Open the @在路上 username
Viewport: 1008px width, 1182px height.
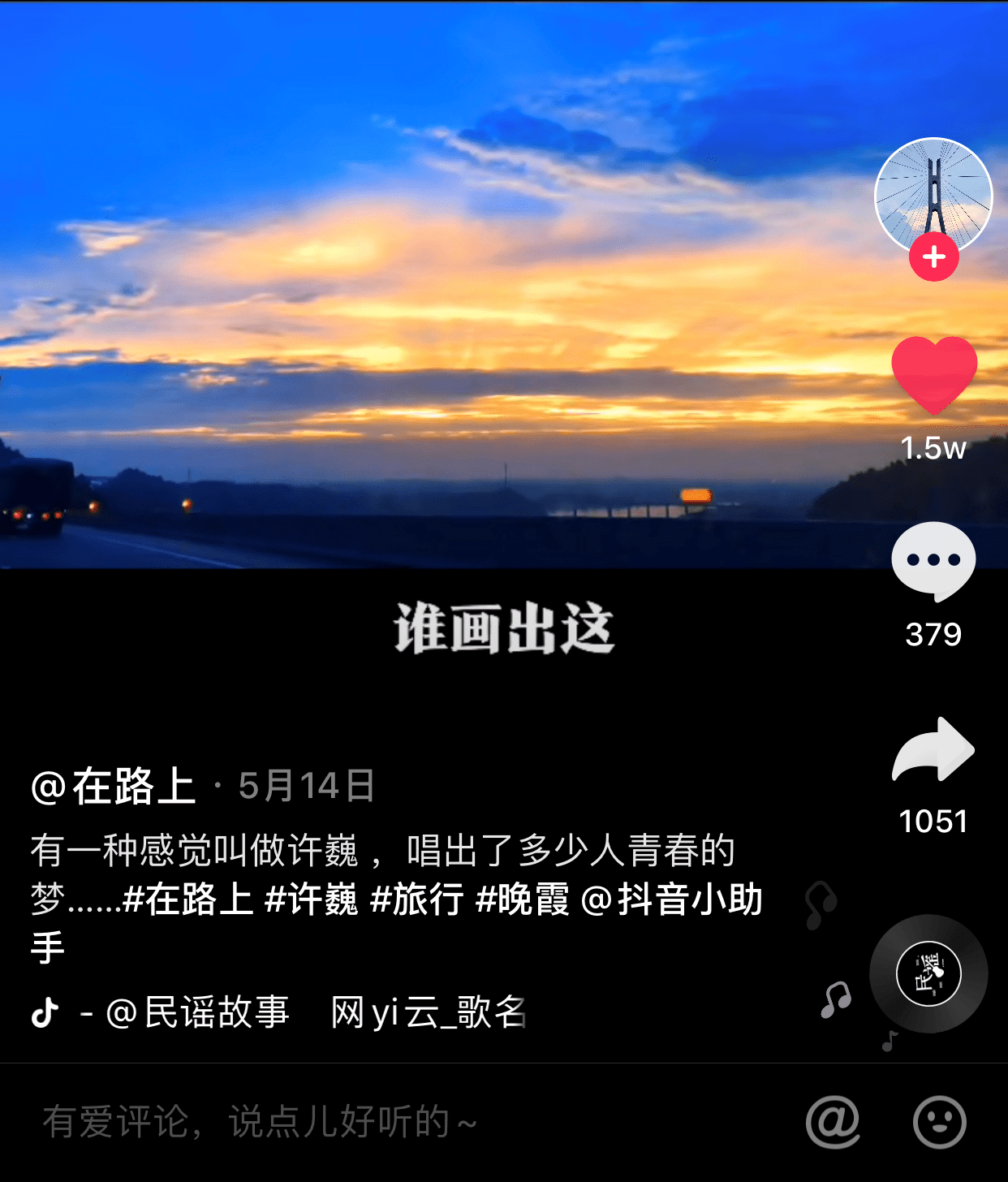114,786
